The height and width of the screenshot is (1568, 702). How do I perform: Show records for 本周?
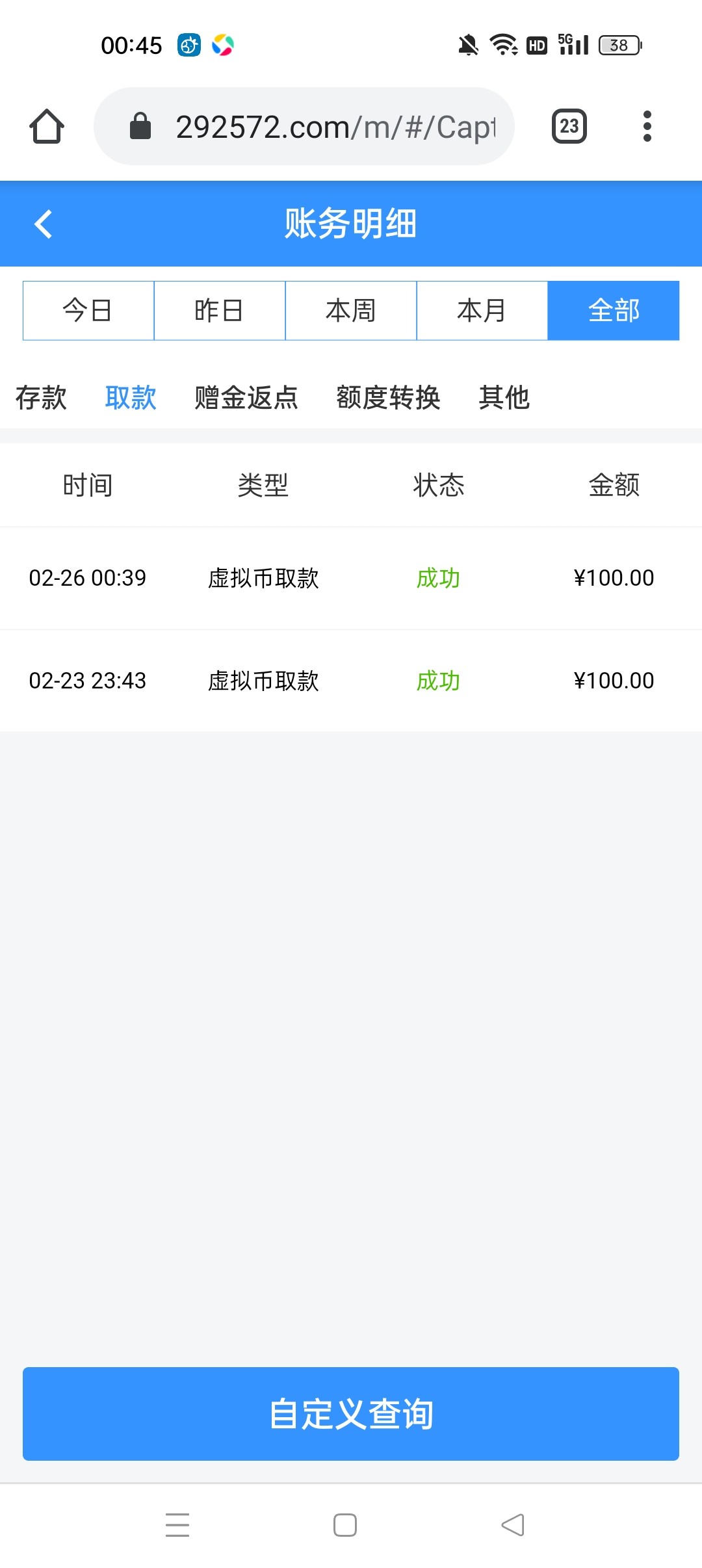tap(351, 311)
